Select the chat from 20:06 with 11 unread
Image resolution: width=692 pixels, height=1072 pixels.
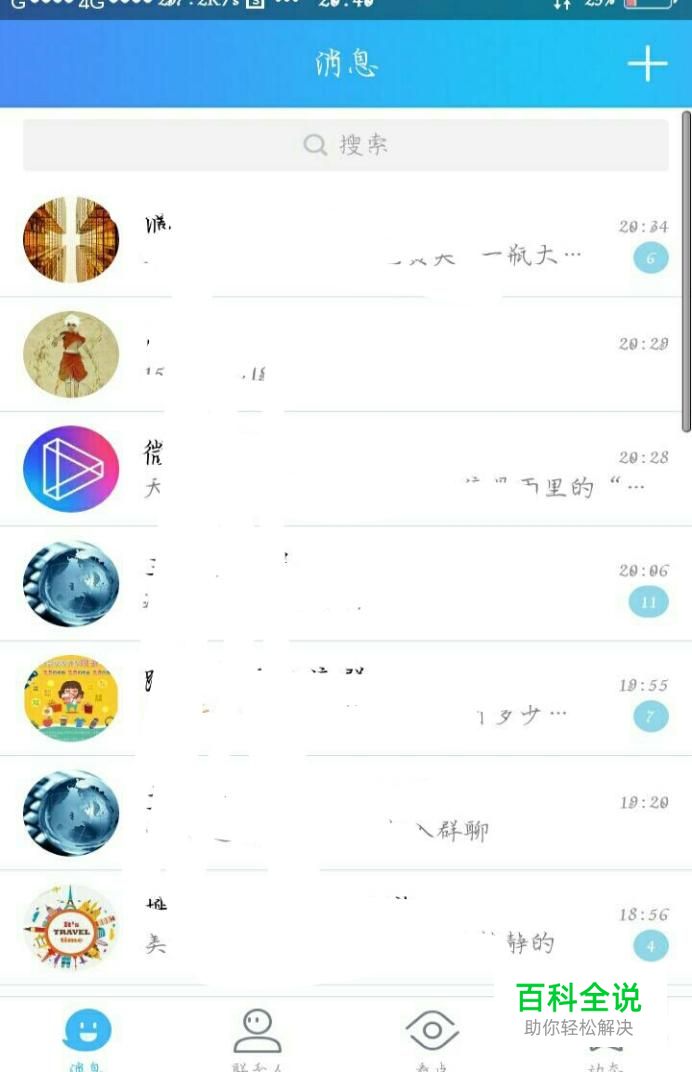click(345, 584)
